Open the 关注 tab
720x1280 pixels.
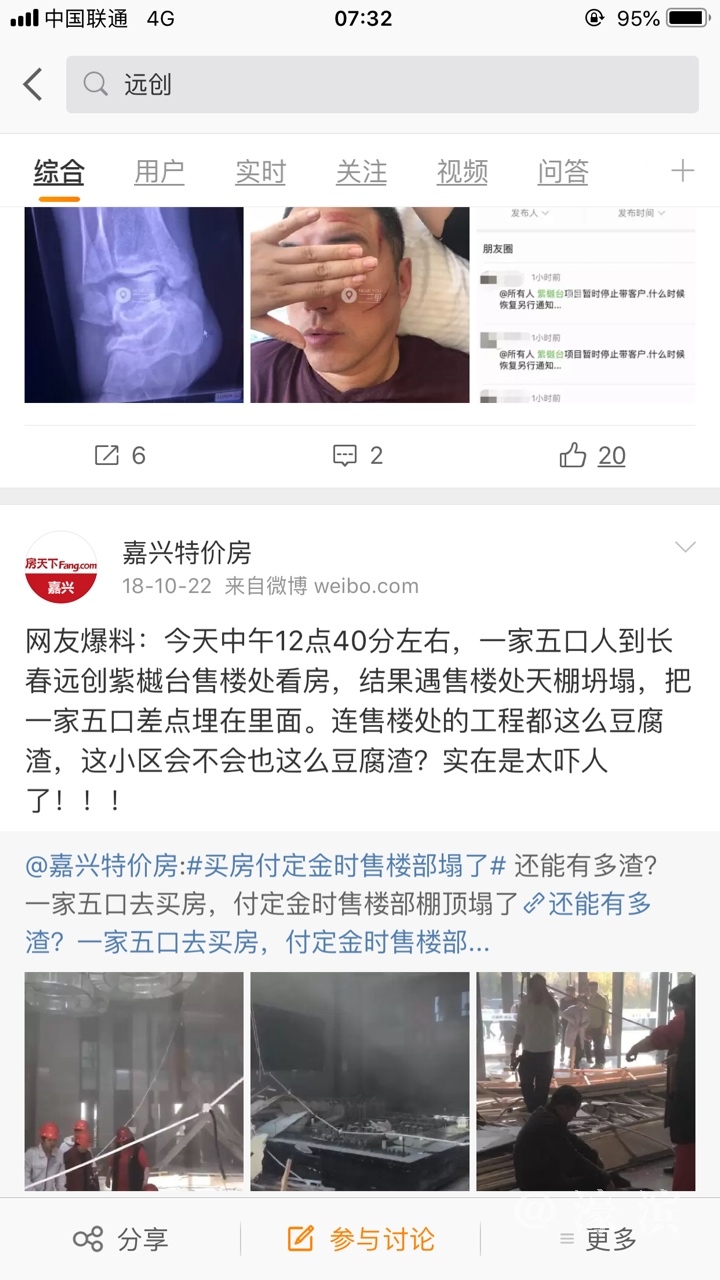click(x=361, y=172)
